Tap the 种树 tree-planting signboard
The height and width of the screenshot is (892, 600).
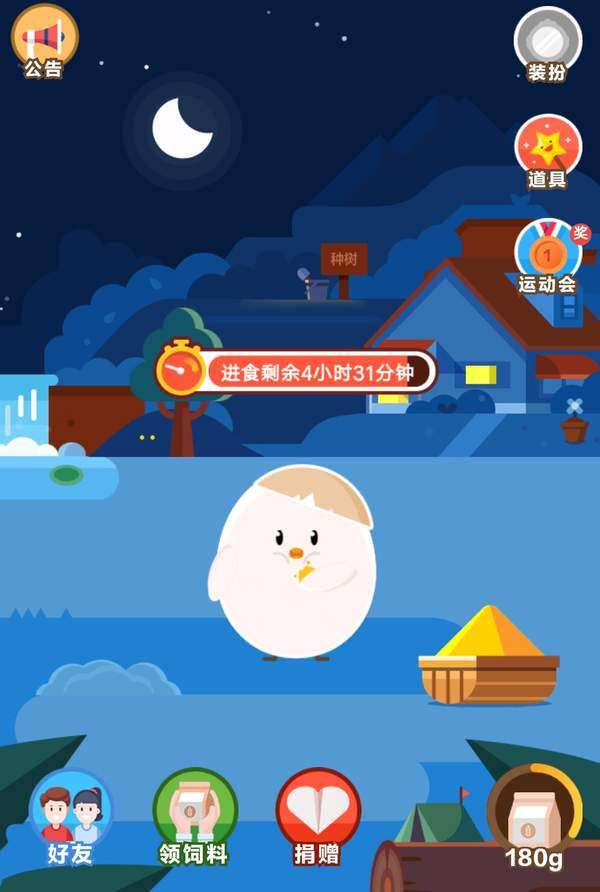343,260
